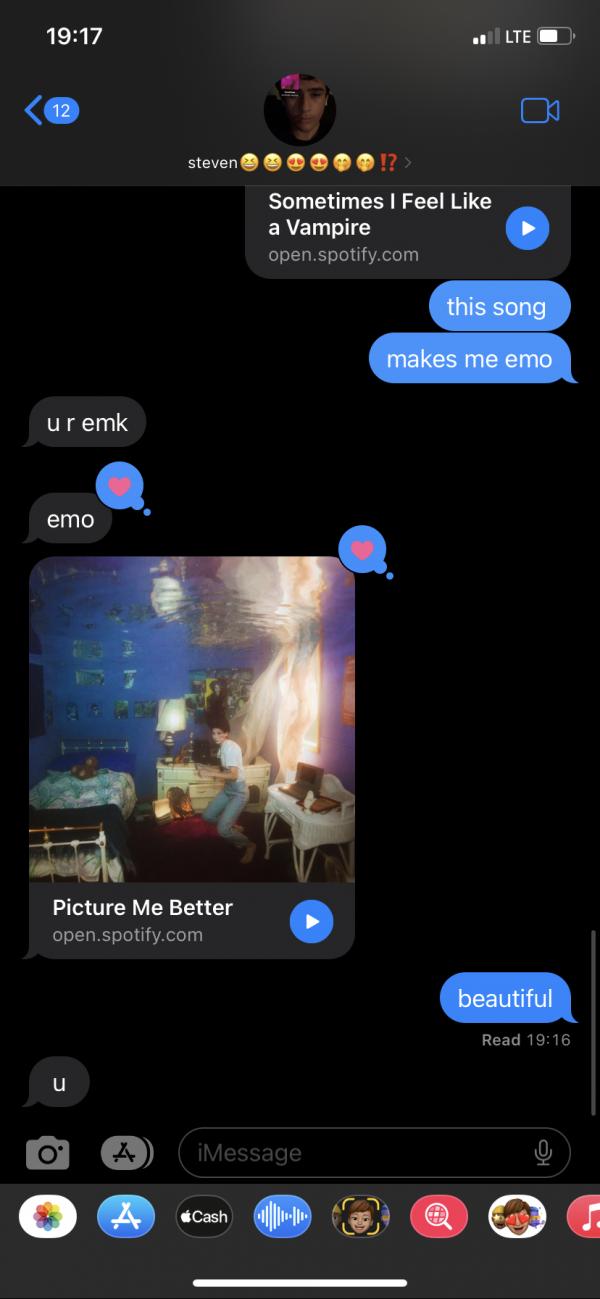Open the #images search app
Viewport: 600px width, 1299px height.
(438, 1216)
